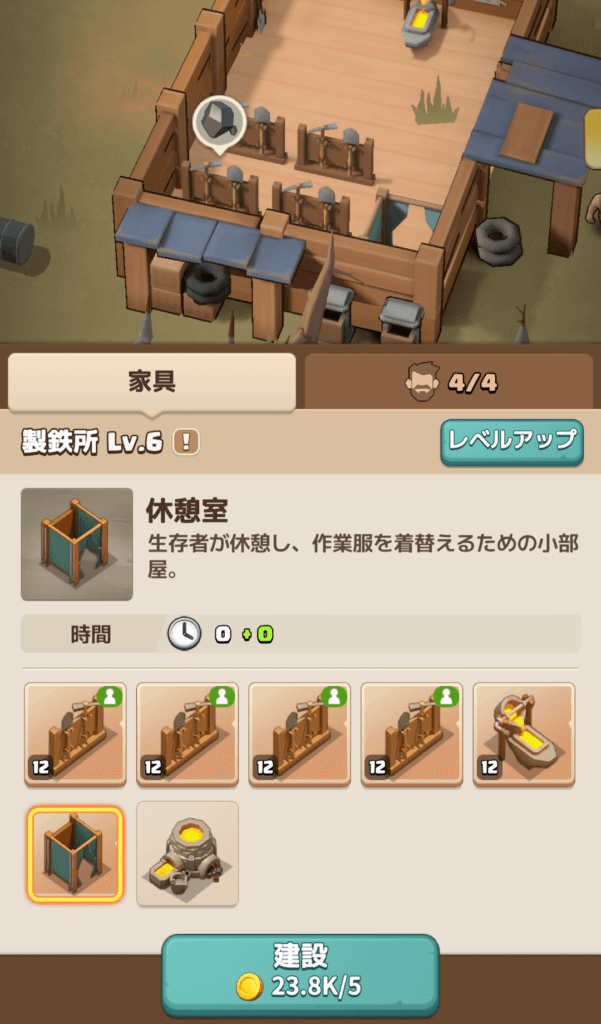
Task: Switch to the 家具 tab
Action: 152,381
